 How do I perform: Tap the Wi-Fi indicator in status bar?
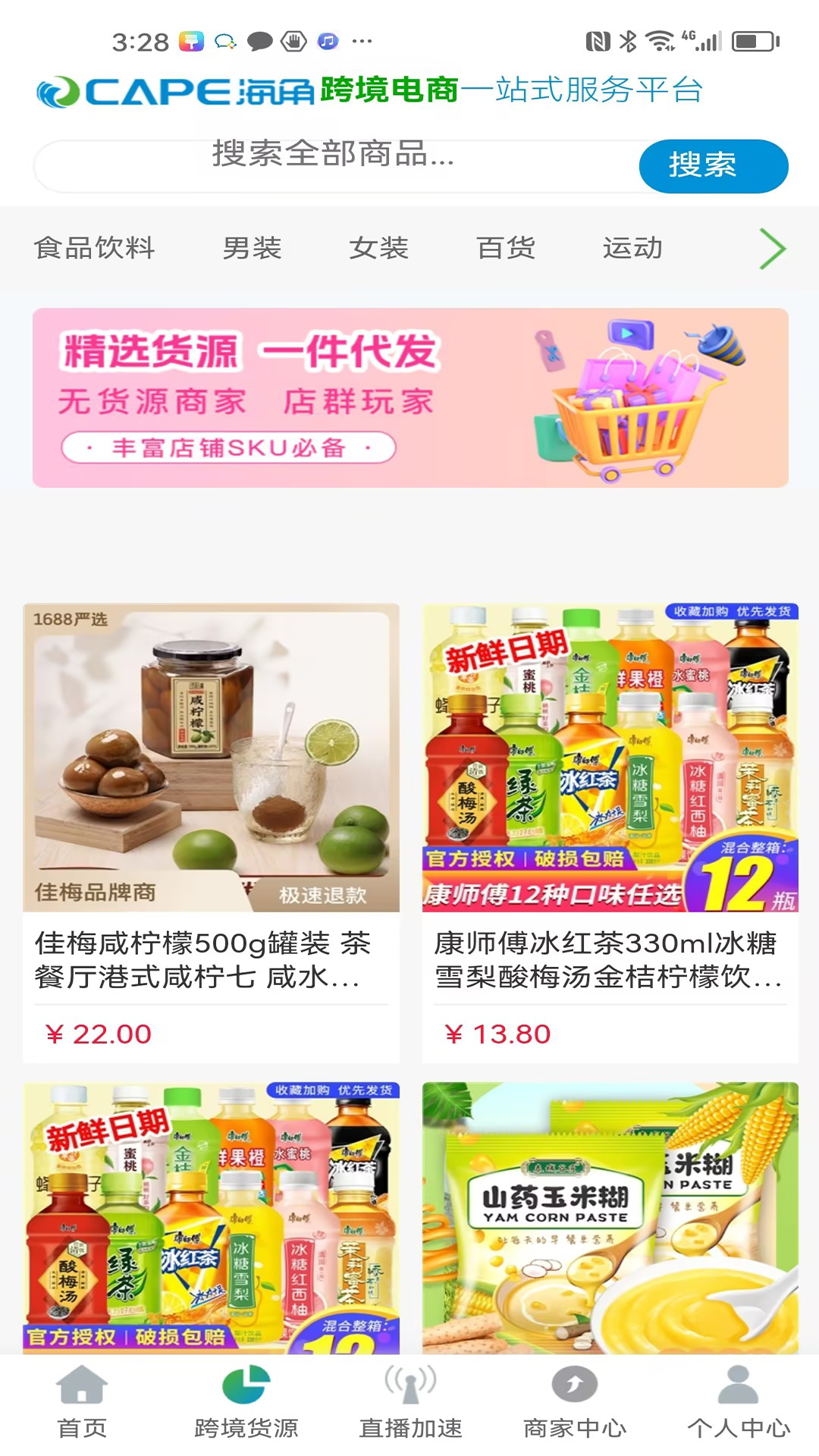[659, 42]
